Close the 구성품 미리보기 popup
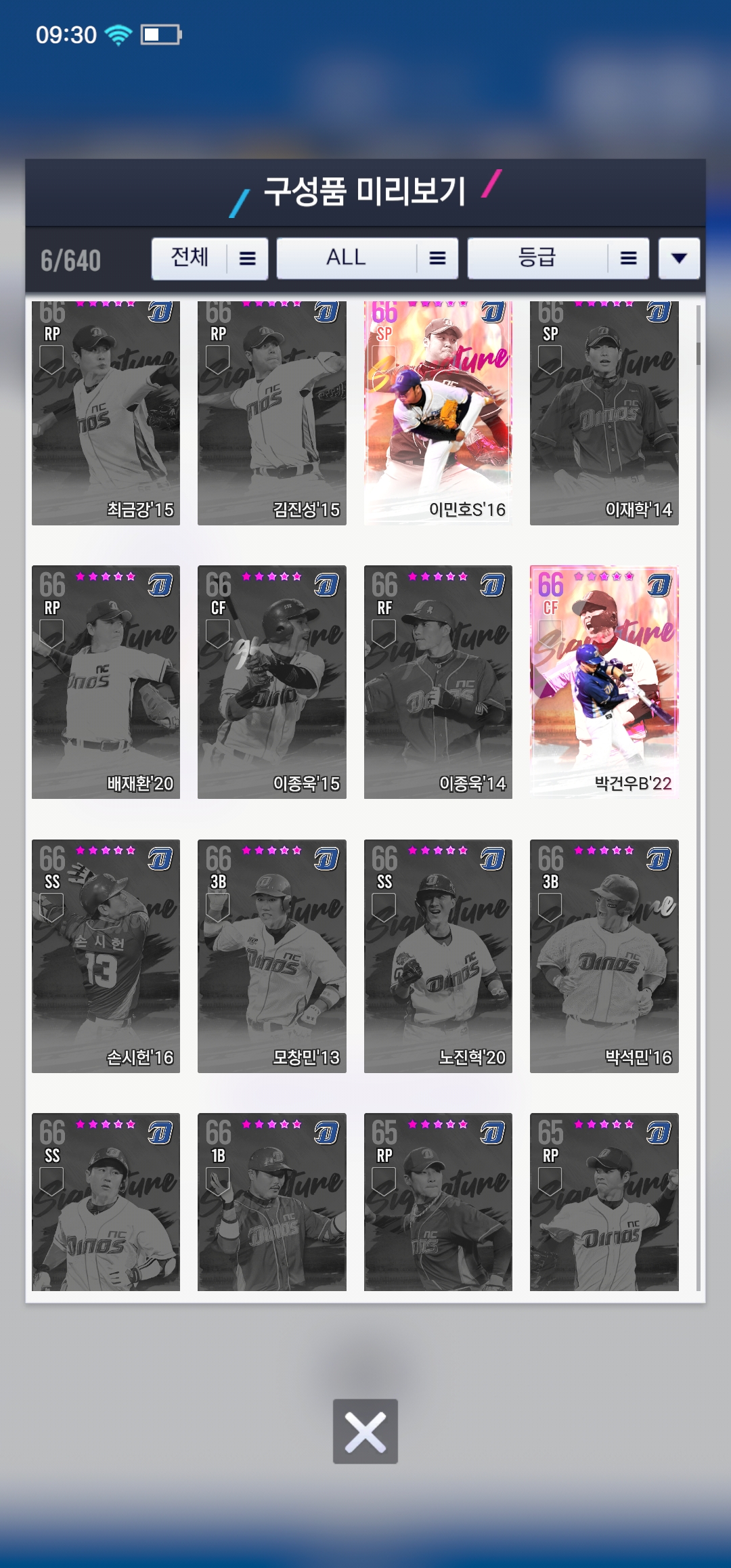The height and width of the screenshot is (1568, 731). [365, 1431]
